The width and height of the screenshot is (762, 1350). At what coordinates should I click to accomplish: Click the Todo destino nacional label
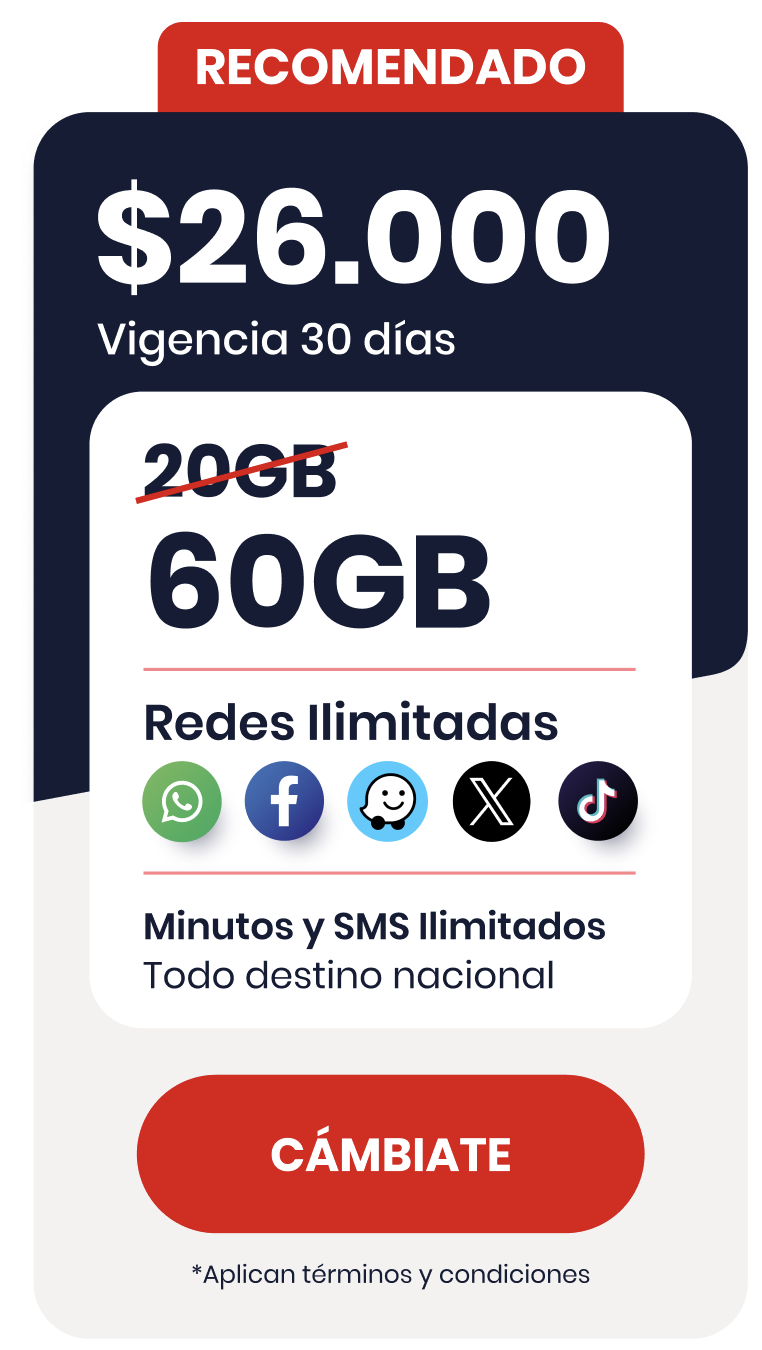pos(350,973)
